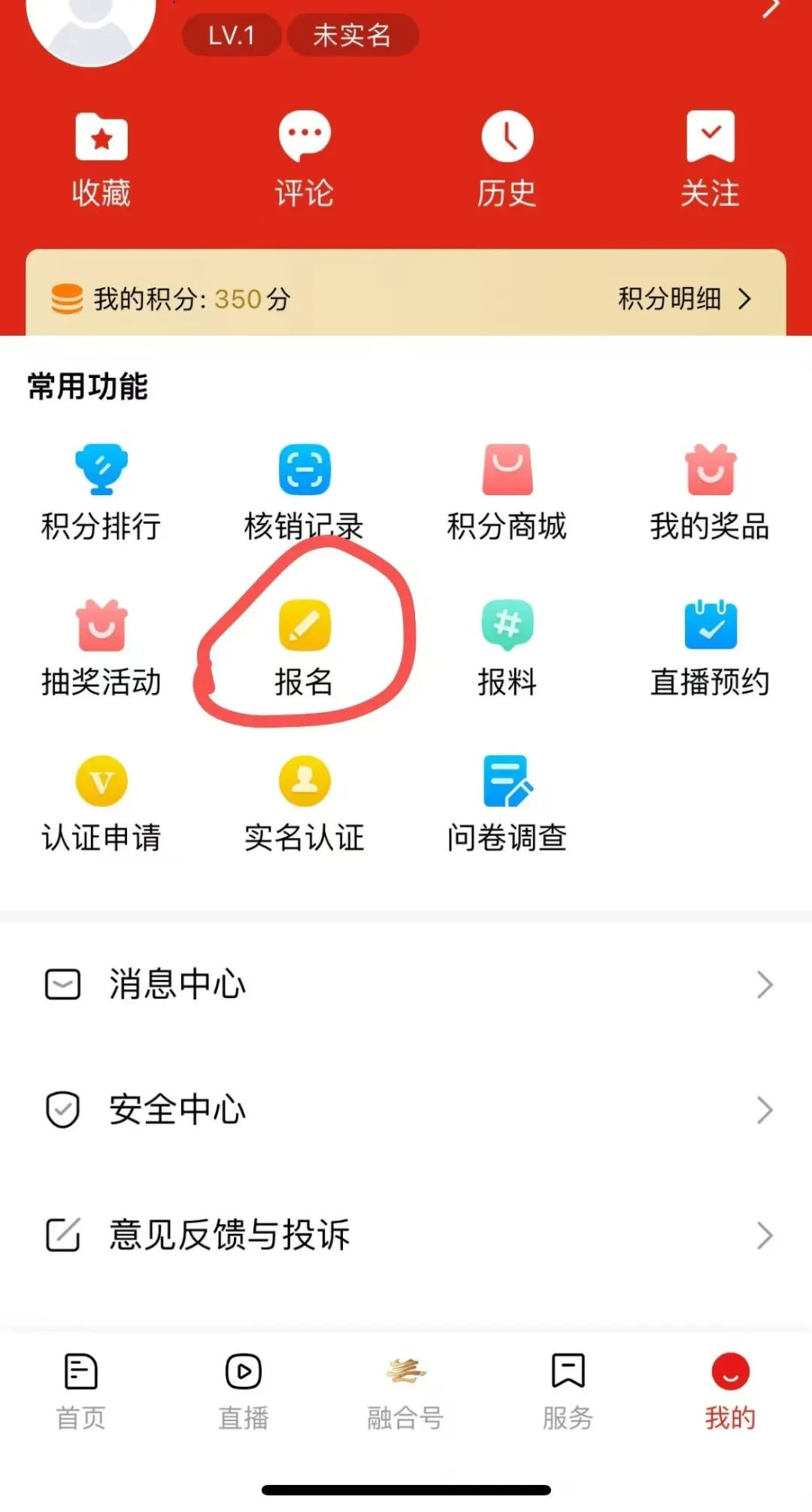Open the 关注 following list
This screenshot has width=812, height=1512.
click(x=710, y=160)
